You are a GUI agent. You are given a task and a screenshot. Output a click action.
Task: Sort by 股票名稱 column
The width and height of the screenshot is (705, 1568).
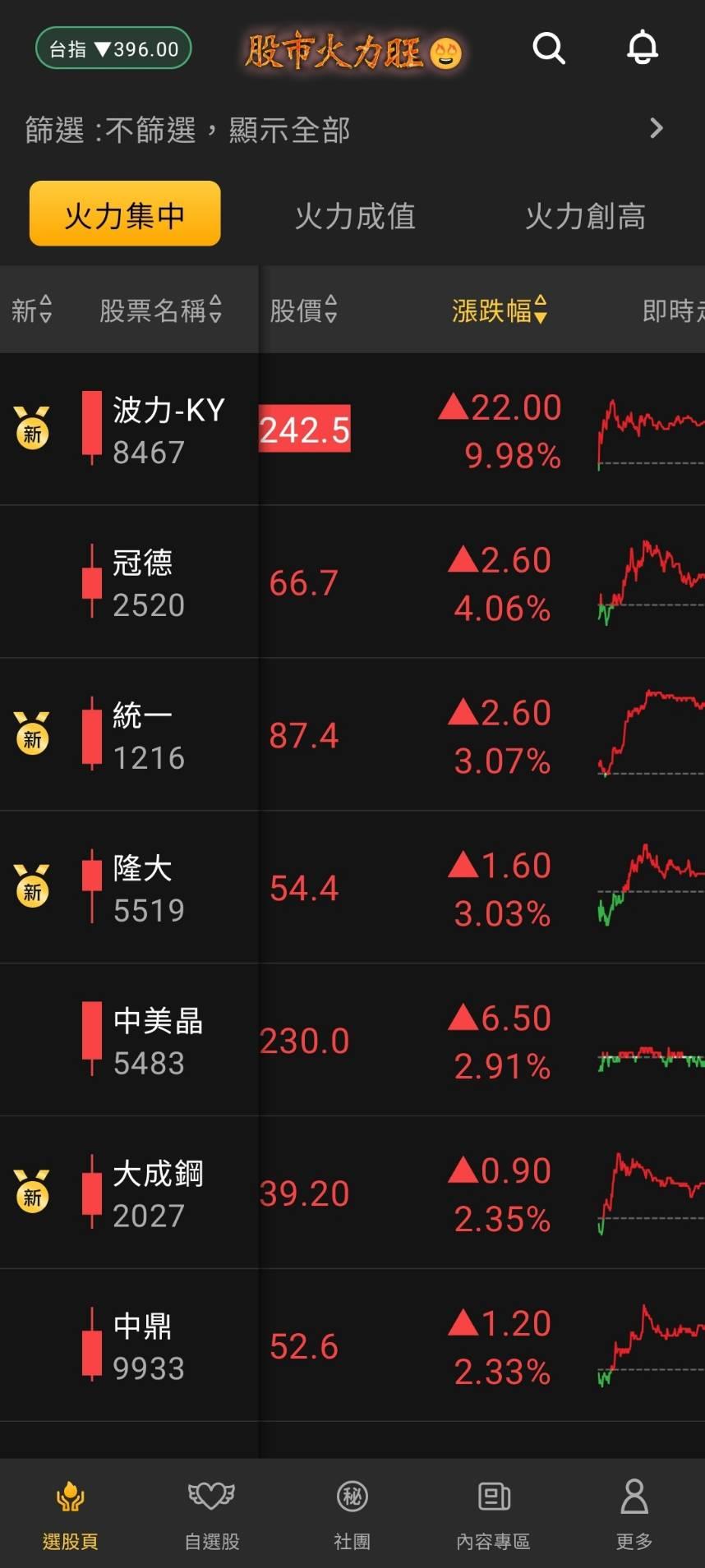click(160, 310)
